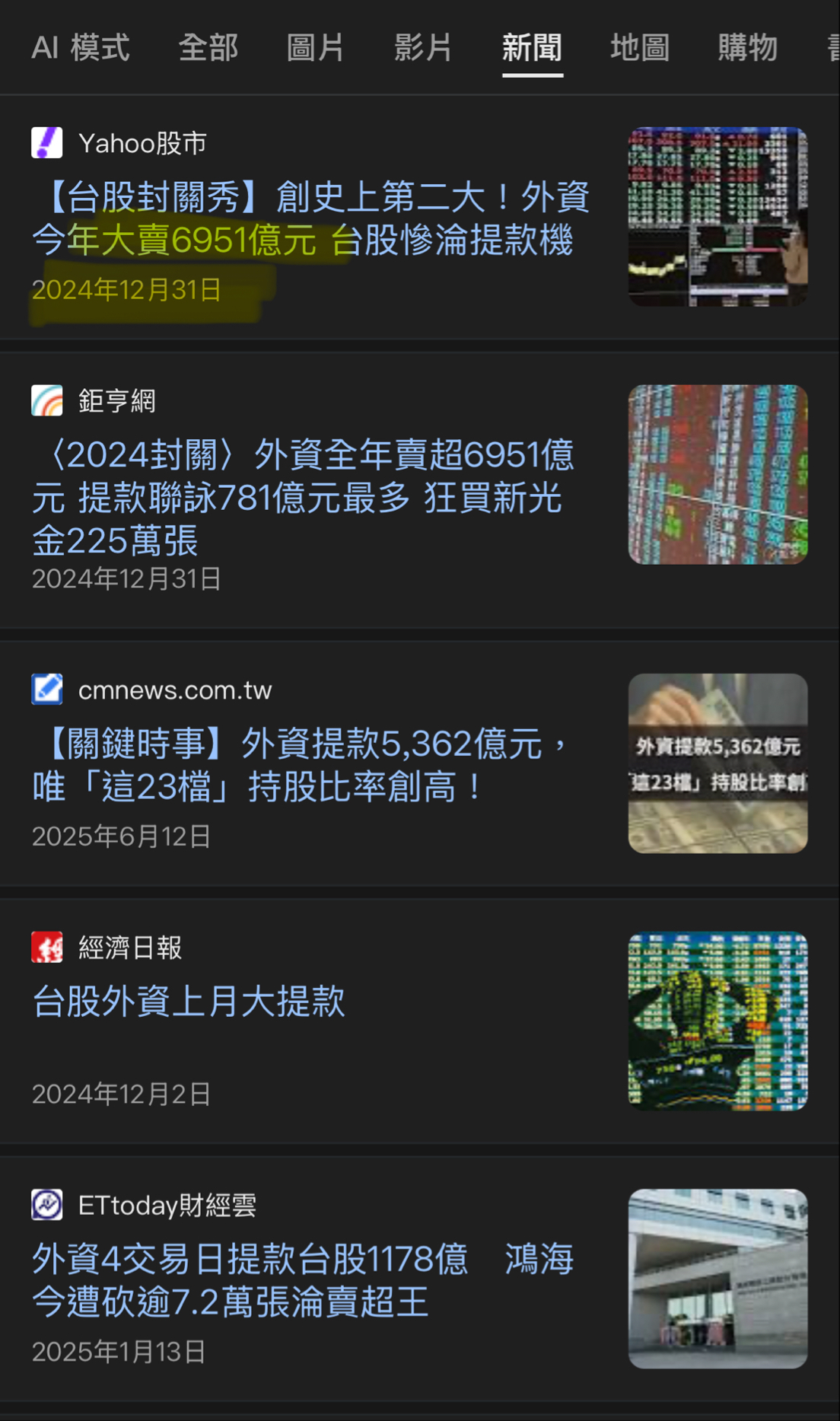Screen dimensions: 840x1421
Task: Click the Yahoo股市 source icon
Action: [47, 143]
